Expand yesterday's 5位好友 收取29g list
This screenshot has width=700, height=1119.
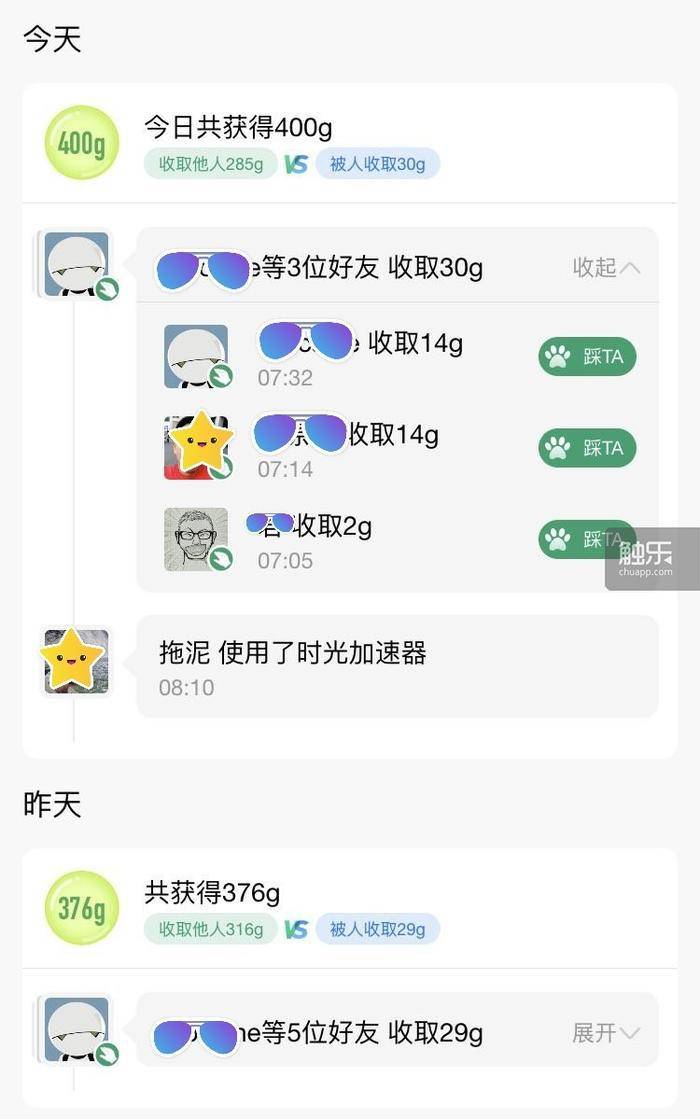coord(605,1033)
